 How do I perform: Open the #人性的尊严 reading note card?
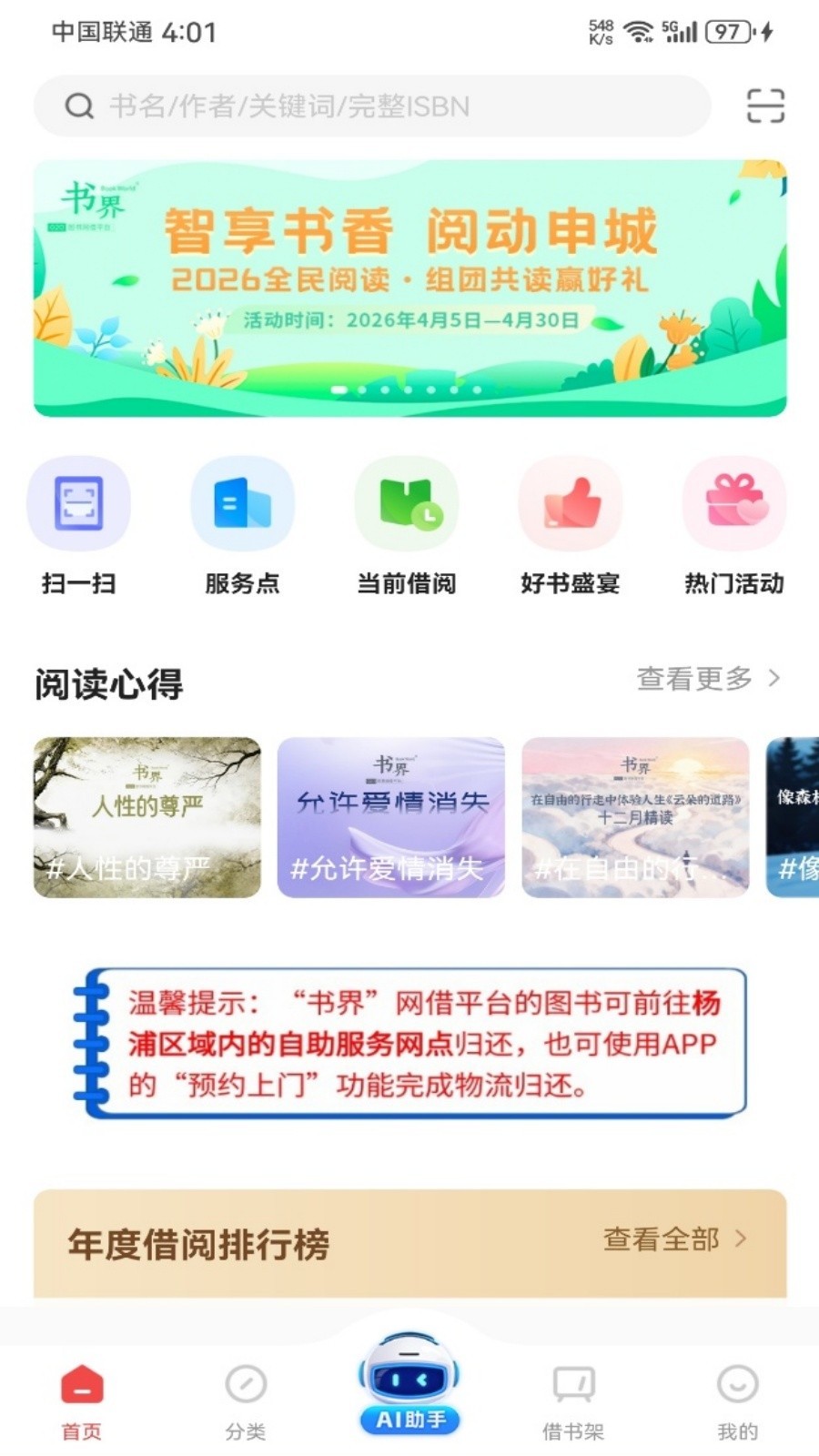pyautogui.click(x=147, y=817)
